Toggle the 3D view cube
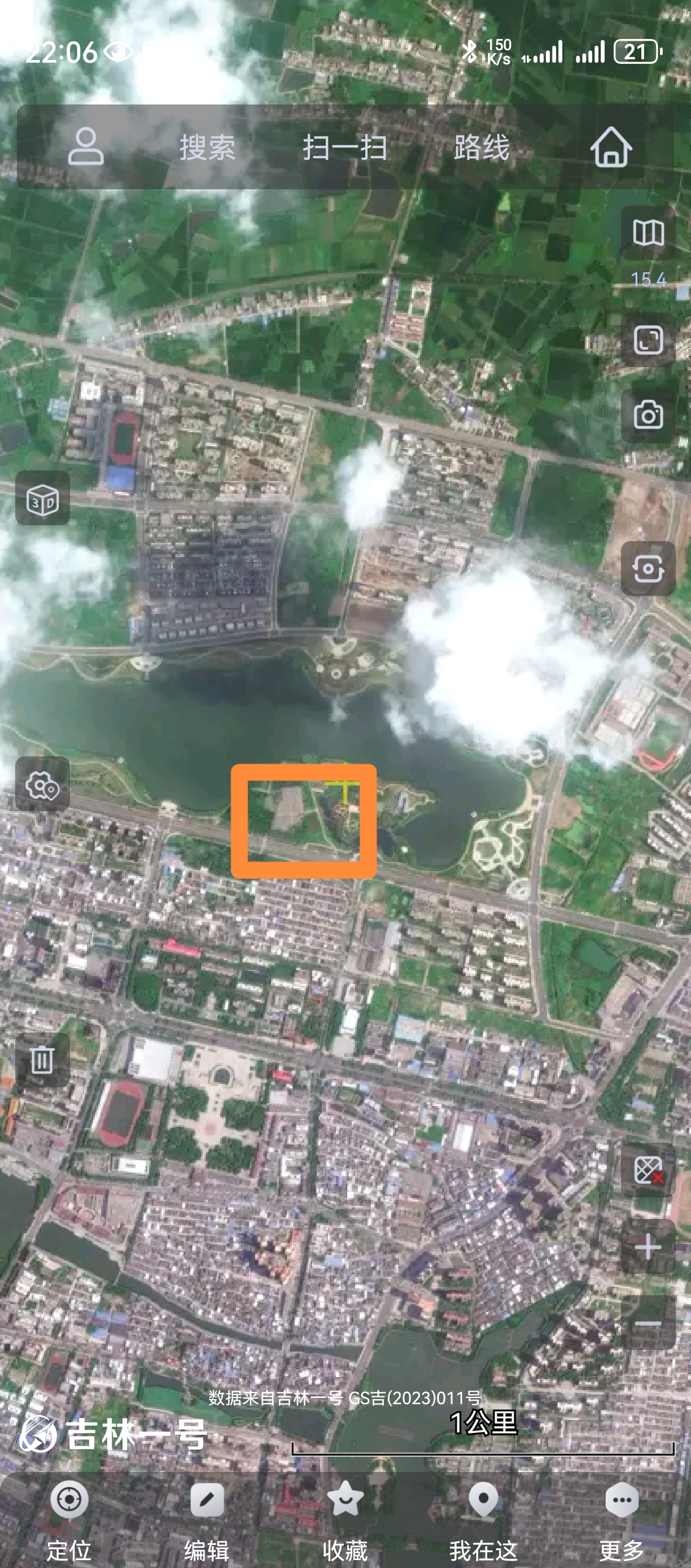Viewport: 691px width, 1568px height. point(42,499)
